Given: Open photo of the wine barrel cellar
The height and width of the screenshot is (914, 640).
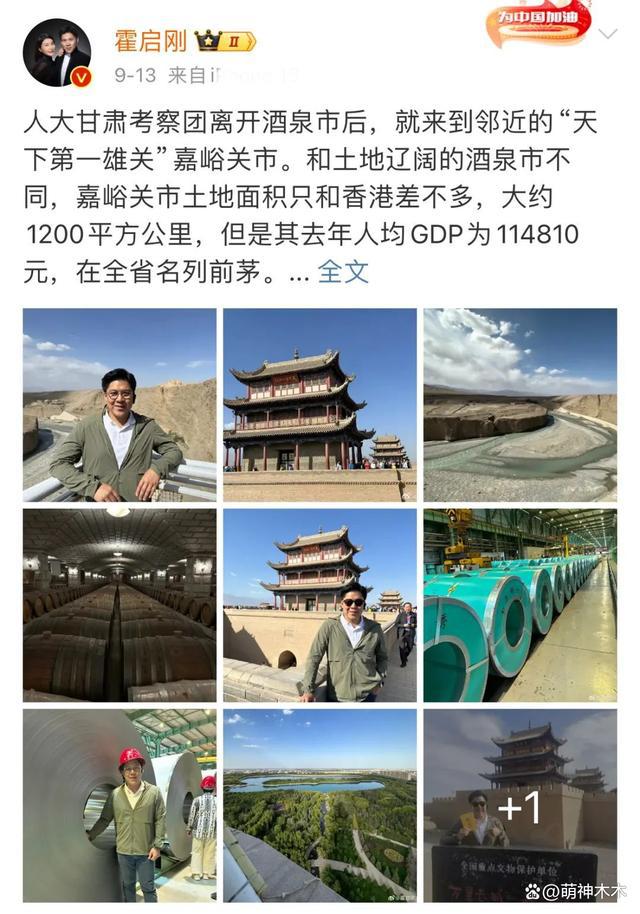Looking at the screenshot, I should click(119, 605).
